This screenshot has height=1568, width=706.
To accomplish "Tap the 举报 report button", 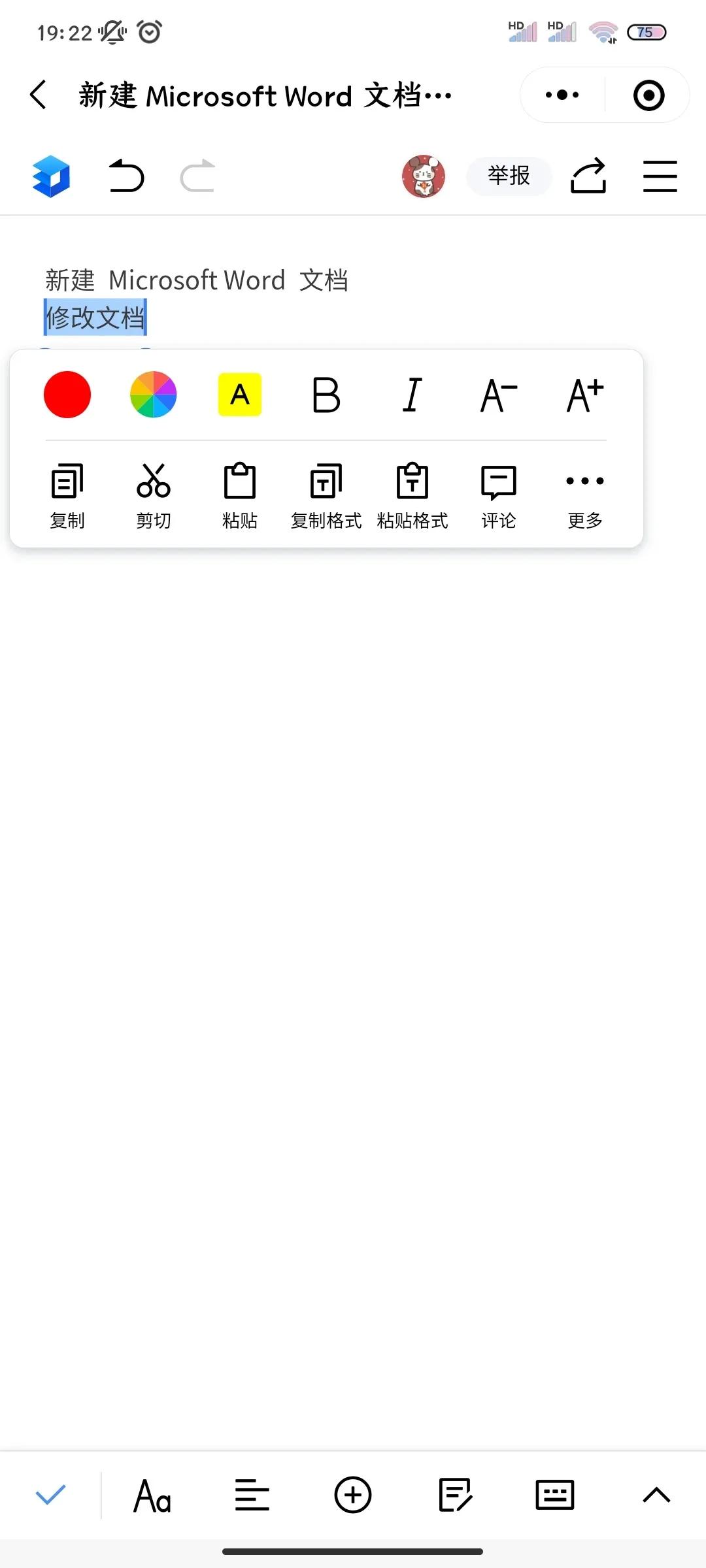I will [509, 176].
